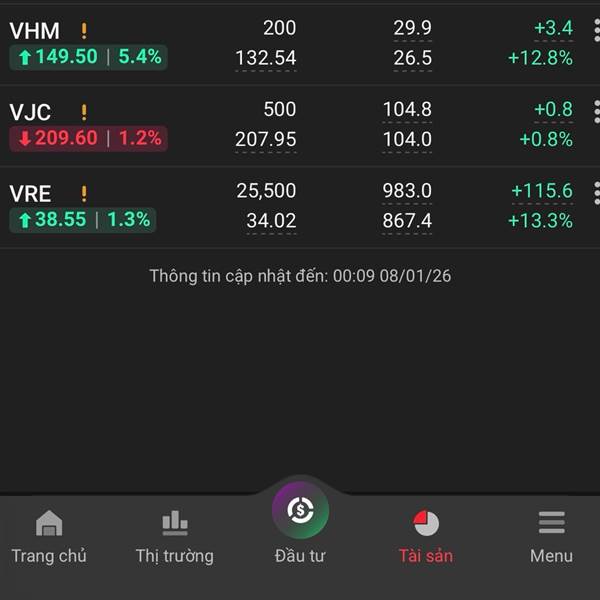Viewport: 600px width, 600px height.
Task: Open the VJC stock holding row
Action: pos(300,125)
